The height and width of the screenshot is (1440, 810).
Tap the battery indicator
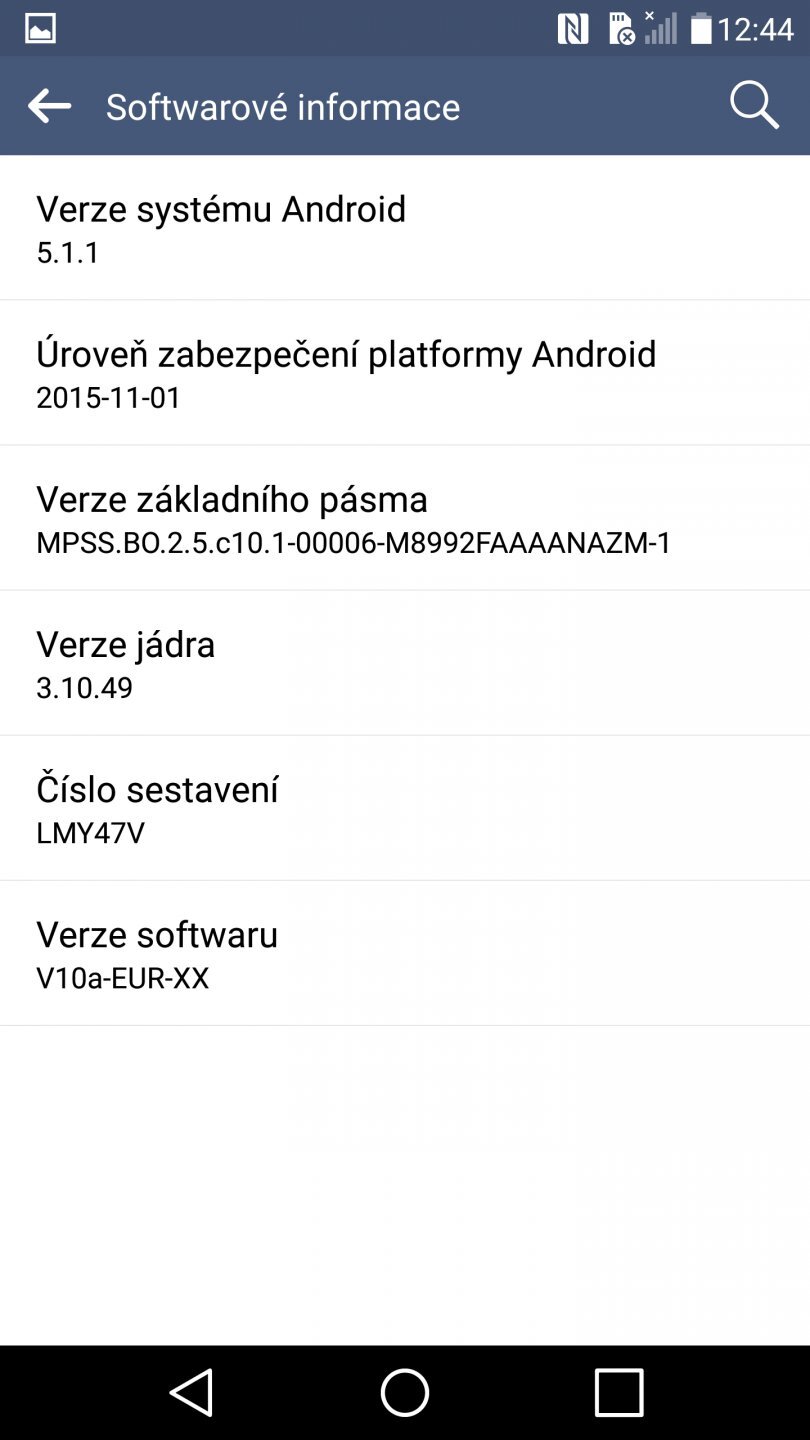700,28
